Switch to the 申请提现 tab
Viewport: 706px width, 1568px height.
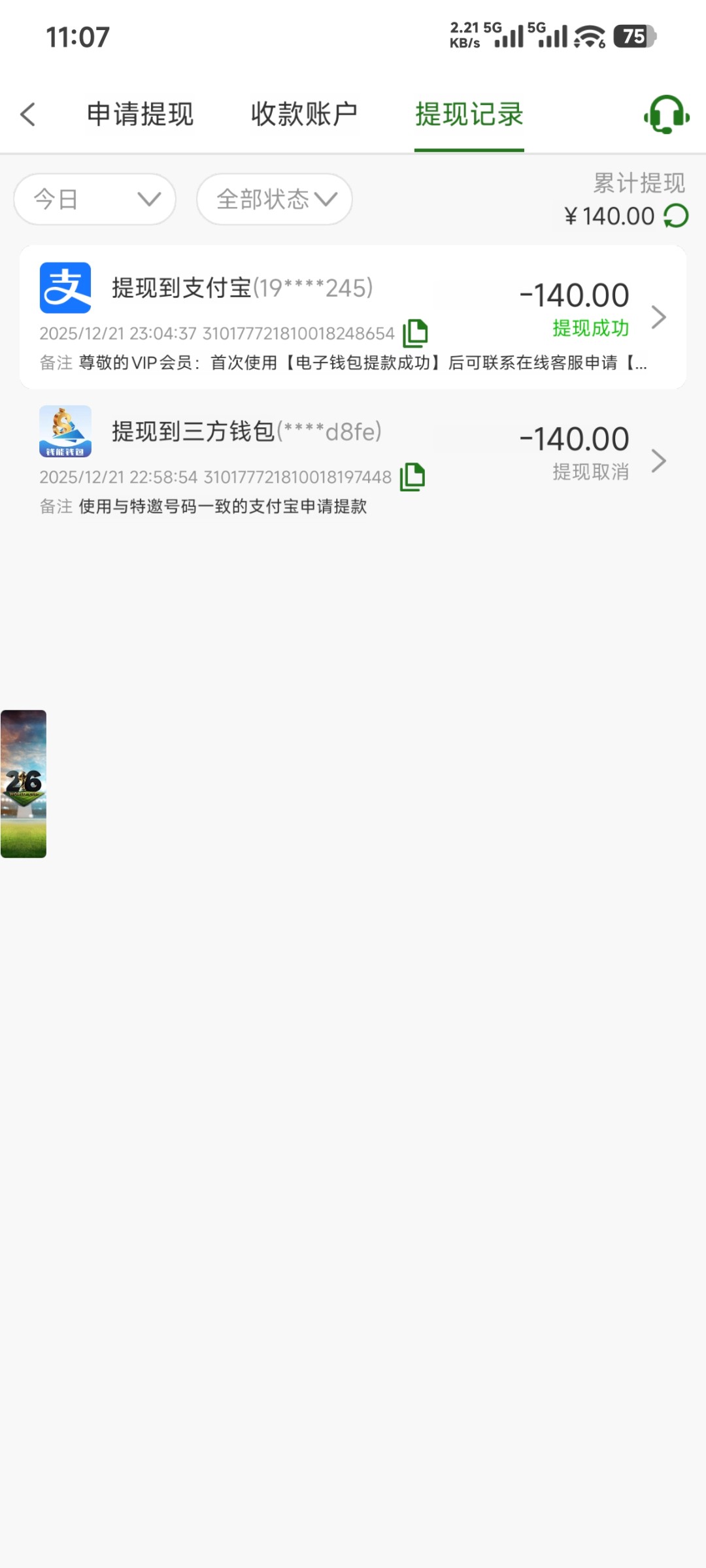[x=140, y=115]
